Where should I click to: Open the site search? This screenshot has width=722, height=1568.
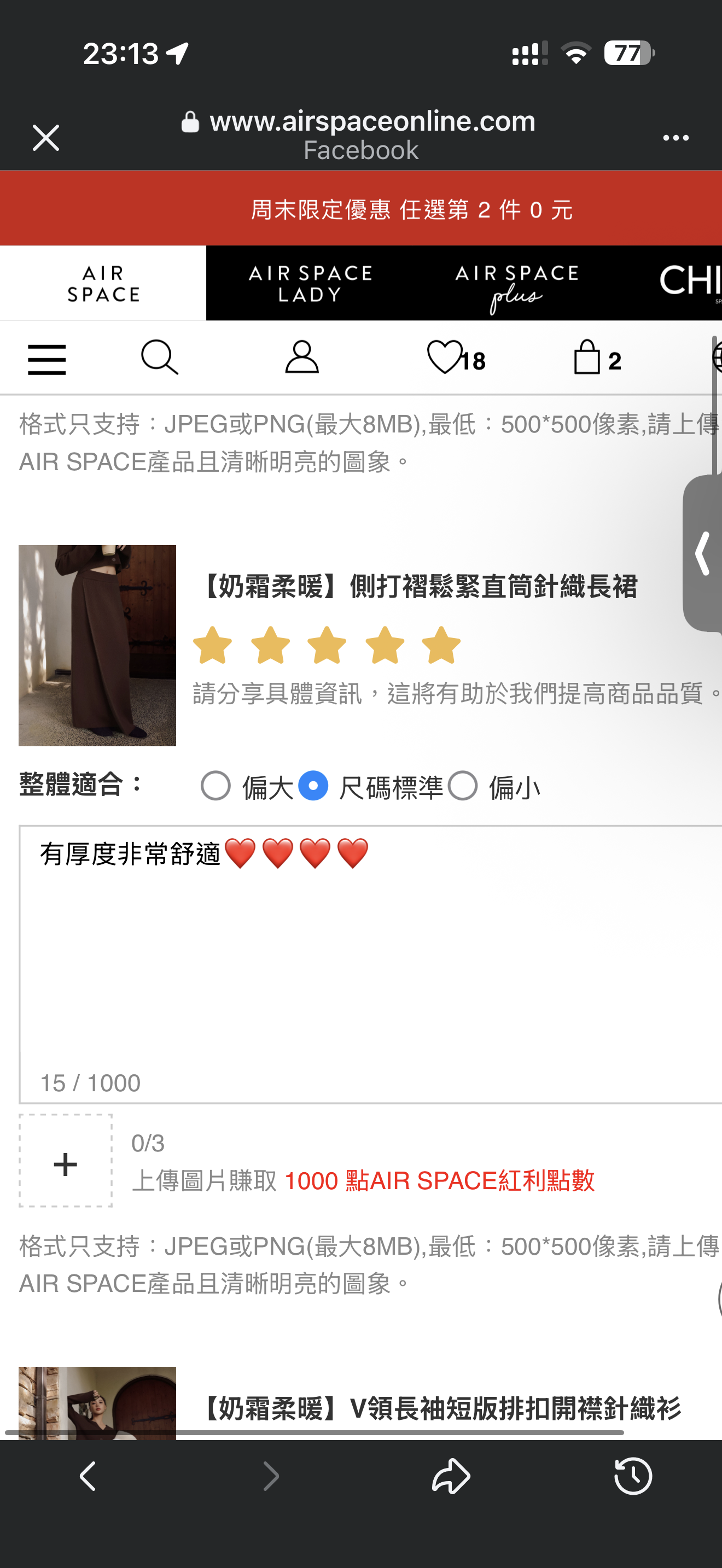point(160,358)
